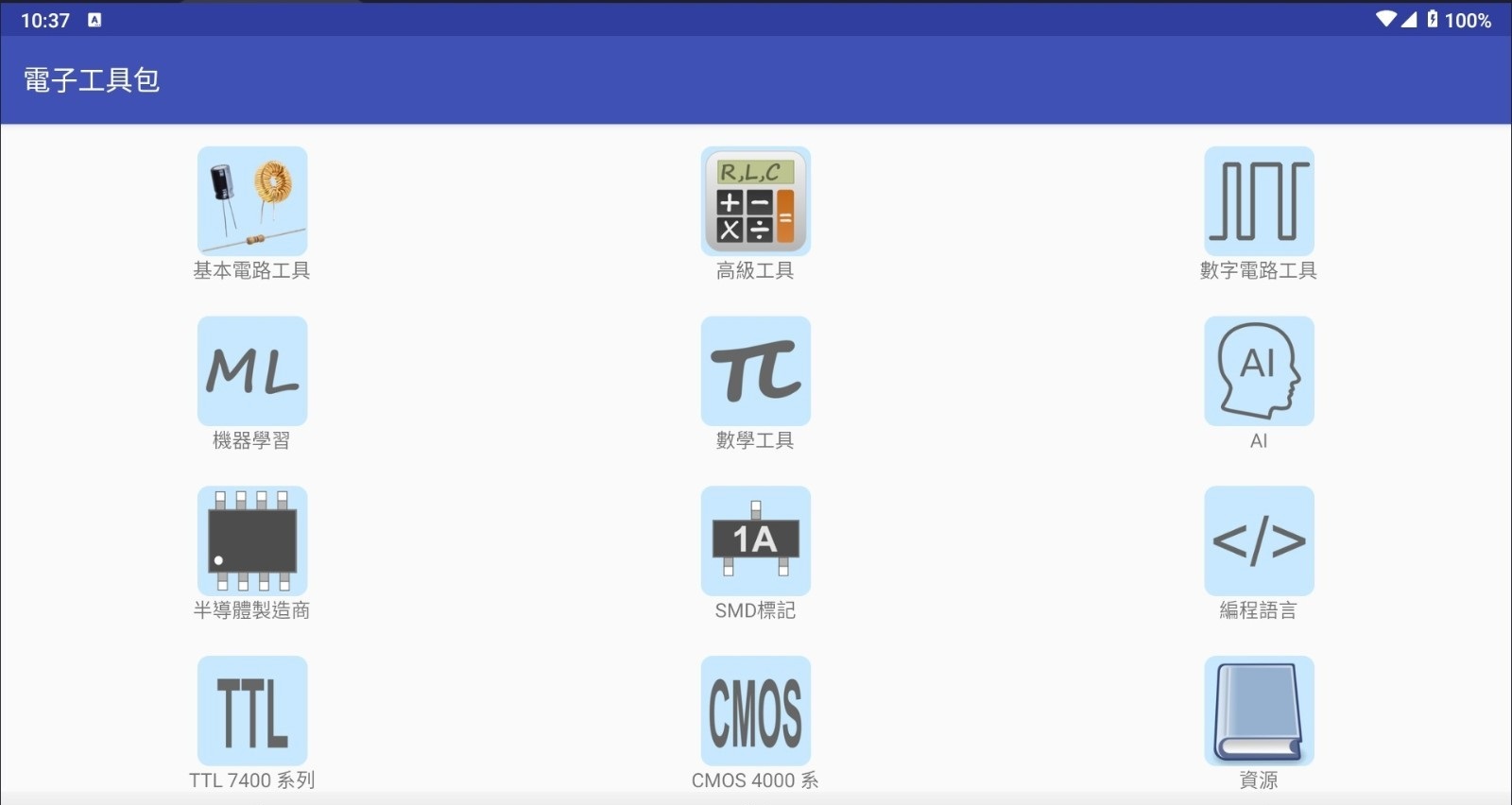
Task: Select the 機器學習 ML tile
Action: pyautogui.click(x=252, y=371)
